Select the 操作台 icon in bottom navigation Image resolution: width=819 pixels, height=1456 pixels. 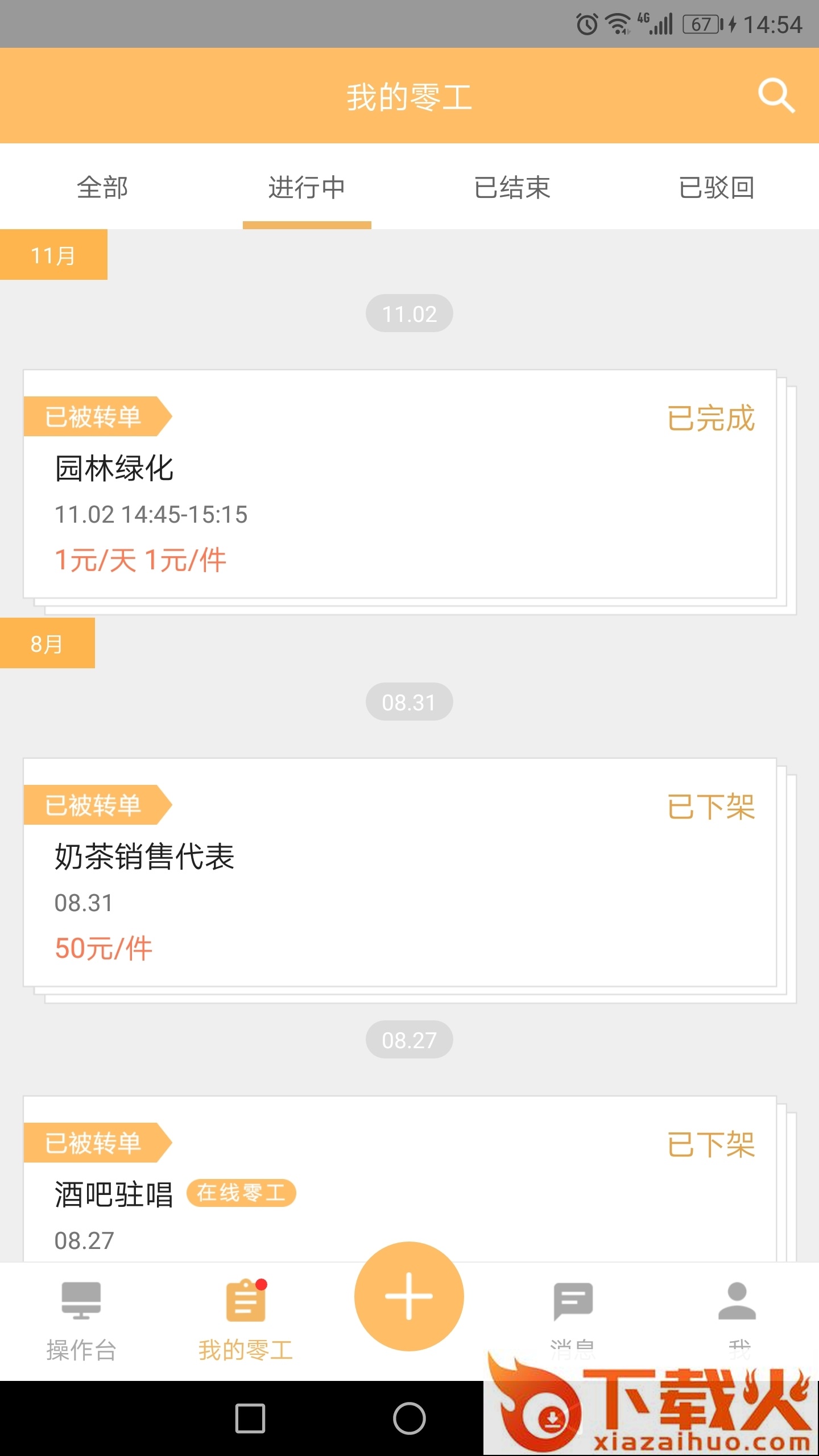click(x=81, y=1300)
